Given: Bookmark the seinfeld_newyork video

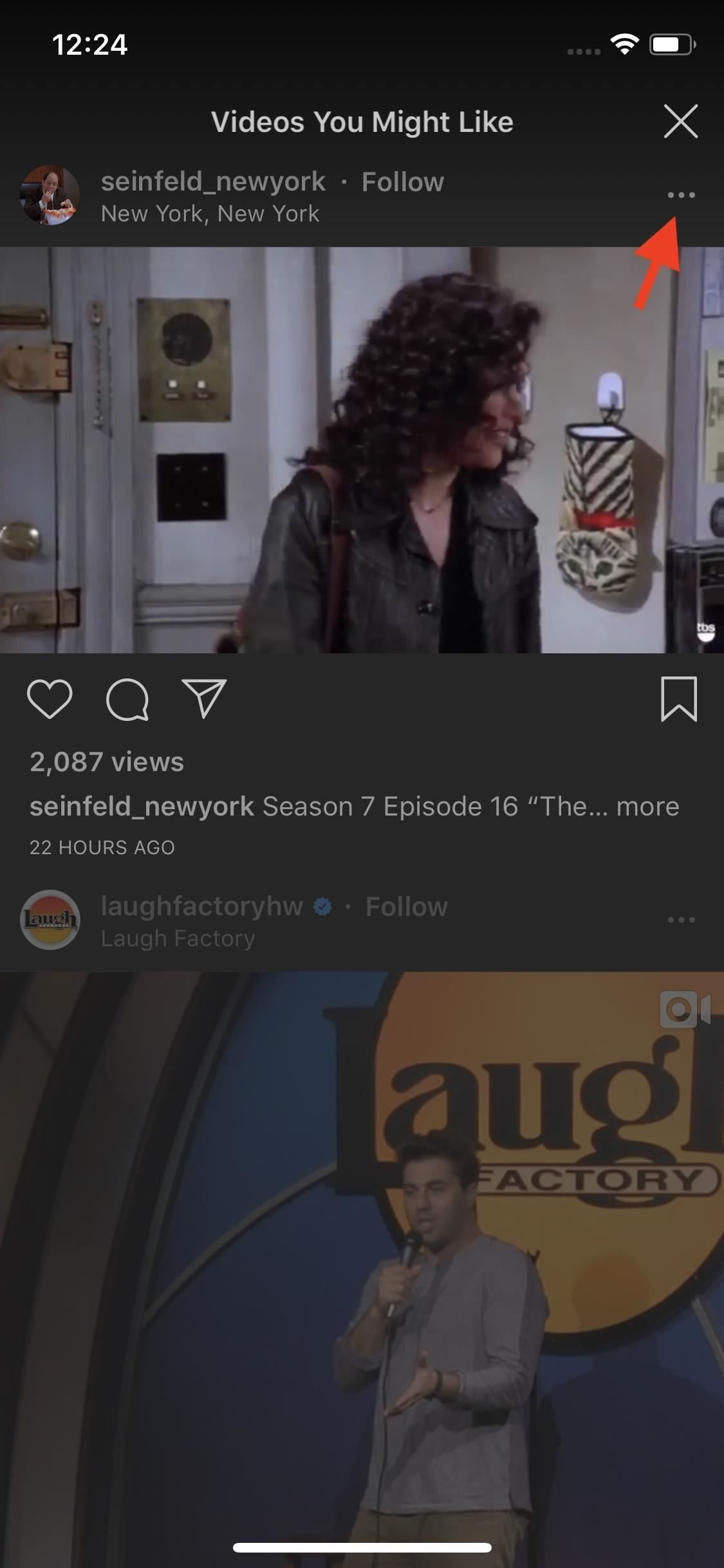Looking at the screenshot, I should click(678, 699).
